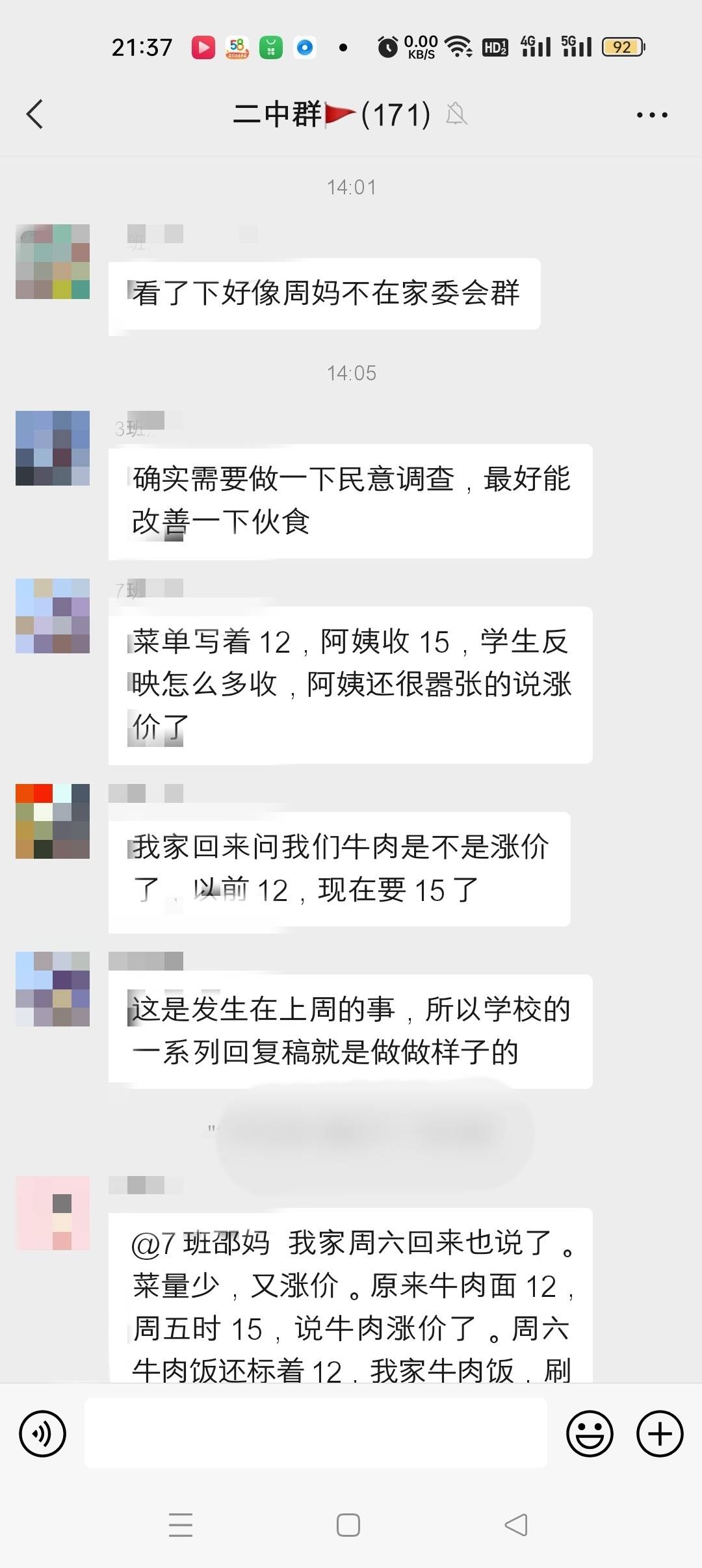The image size is (702, 1568).
Task: Tap avatar beside the 菜单写着12 message
Action: pos(53,616)
